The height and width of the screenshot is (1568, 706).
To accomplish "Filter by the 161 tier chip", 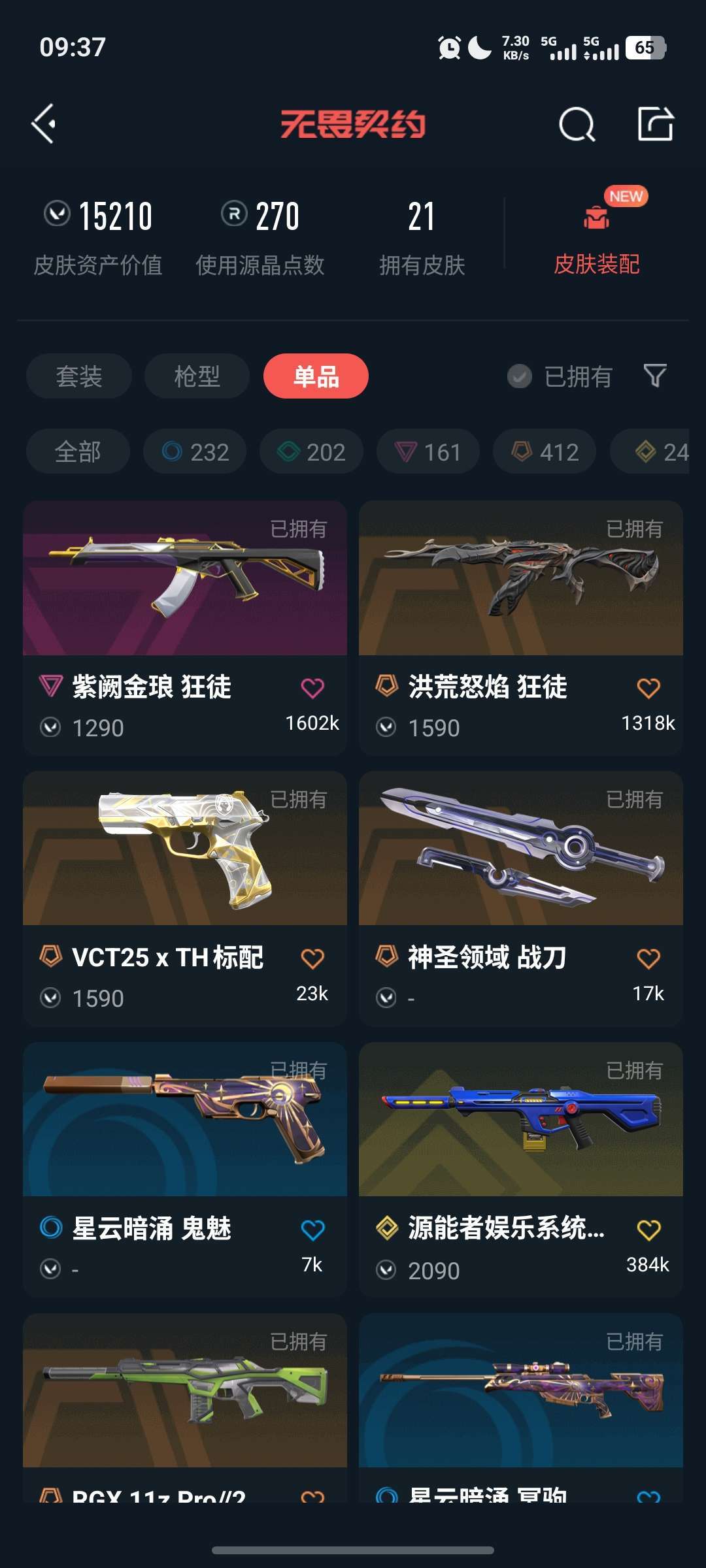I will point(428,451).
